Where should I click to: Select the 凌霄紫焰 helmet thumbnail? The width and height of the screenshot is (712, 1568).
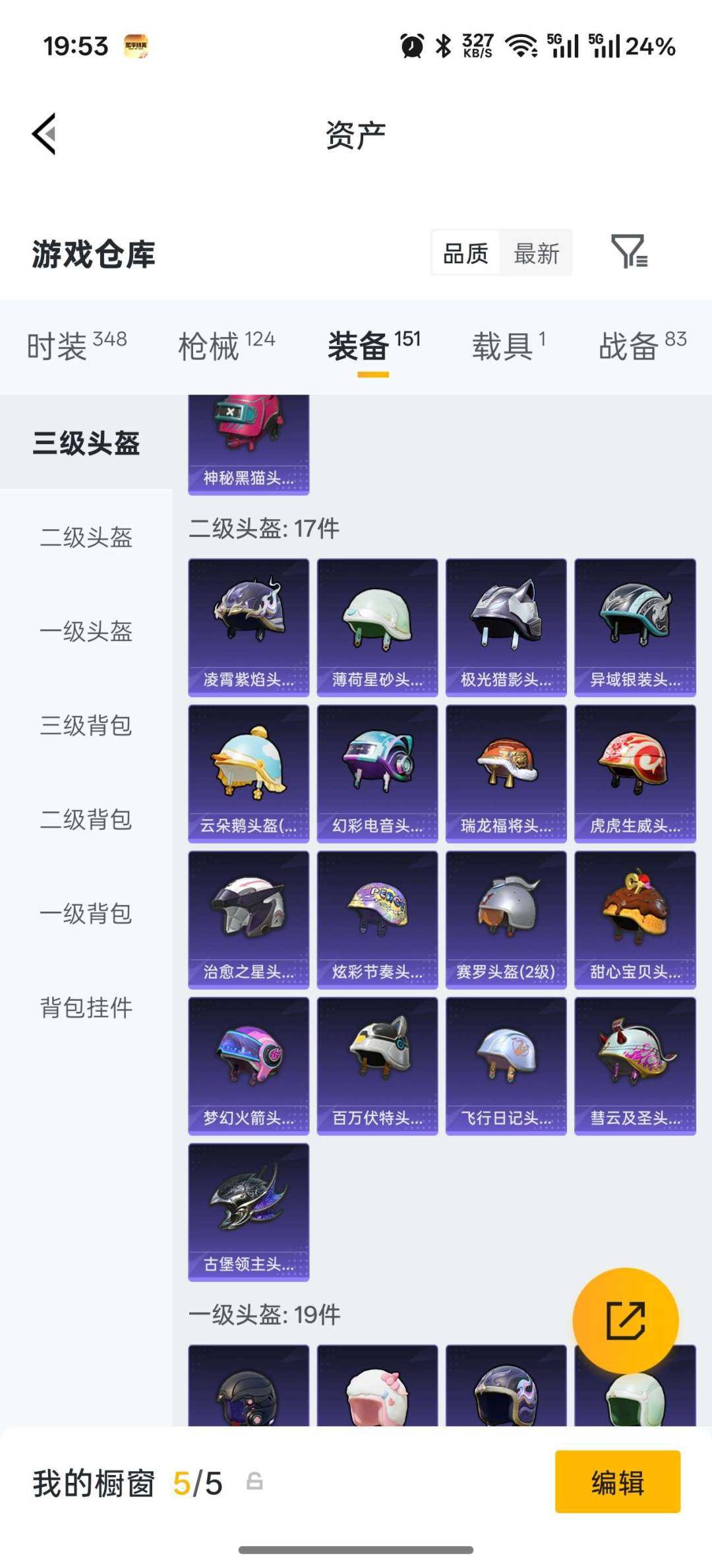click(248, 625)
